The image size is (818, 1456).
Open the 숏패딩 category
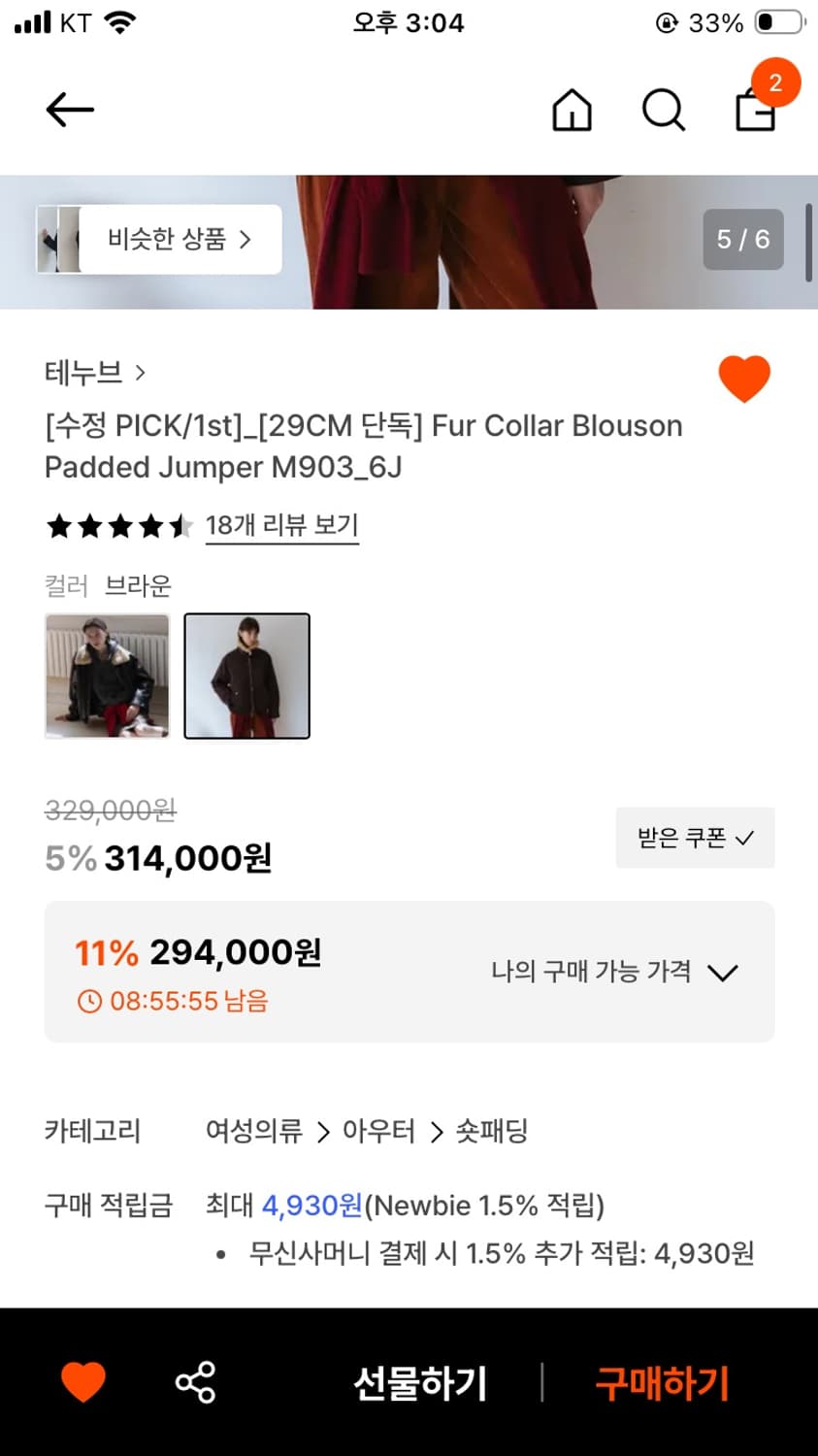click(x=489, y=1131)
